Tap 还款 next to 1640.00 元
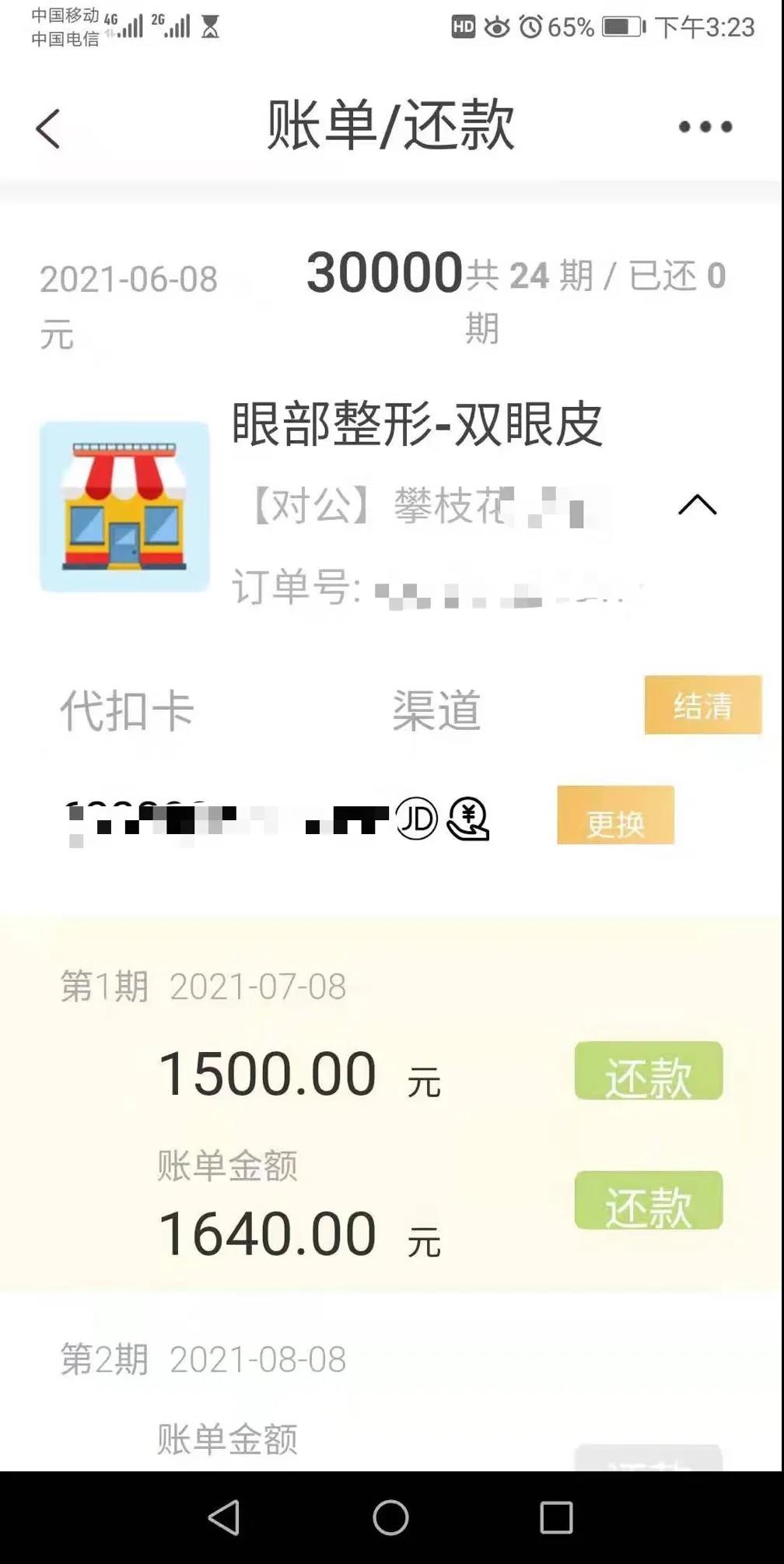The image size is (784, 1564). tap(648, 1200)
